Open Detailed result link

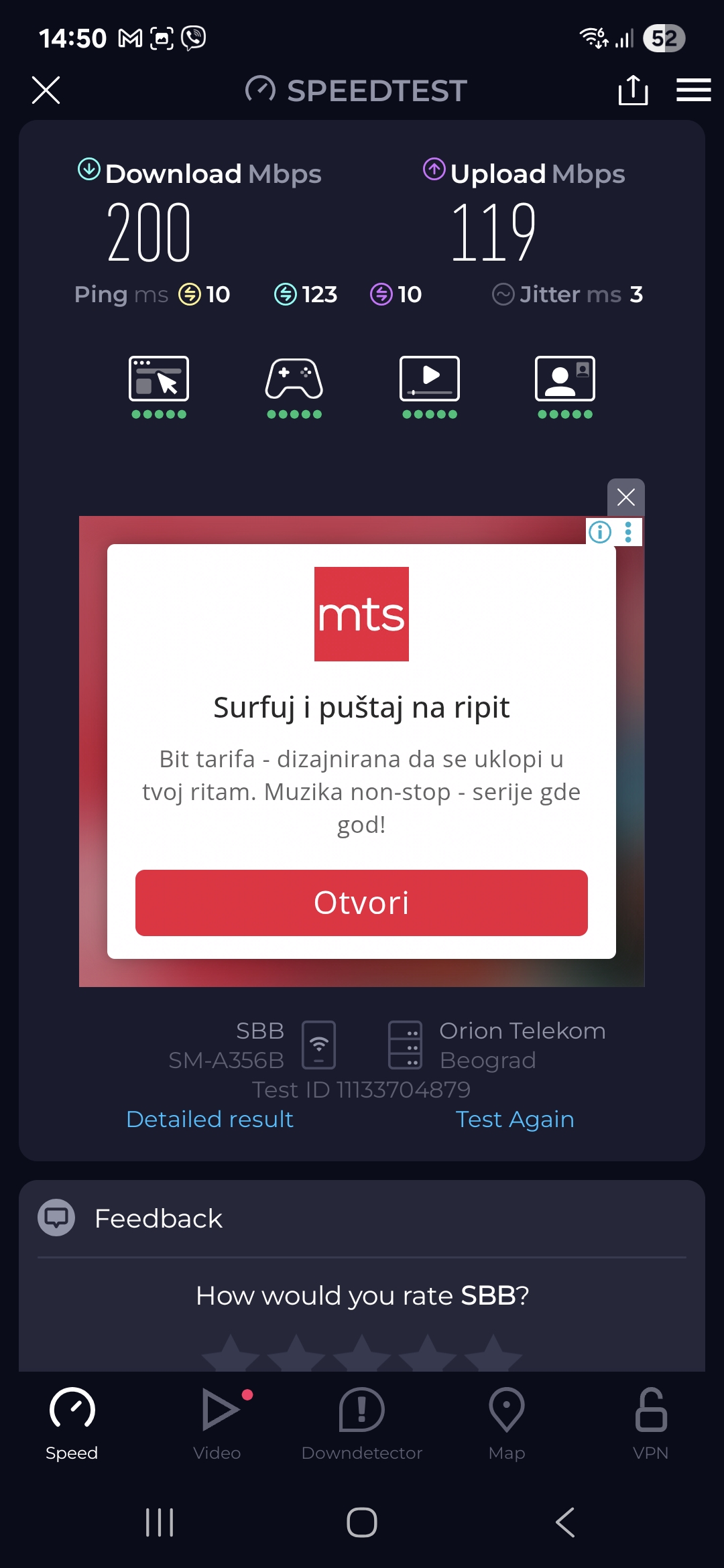(210, 1119)
